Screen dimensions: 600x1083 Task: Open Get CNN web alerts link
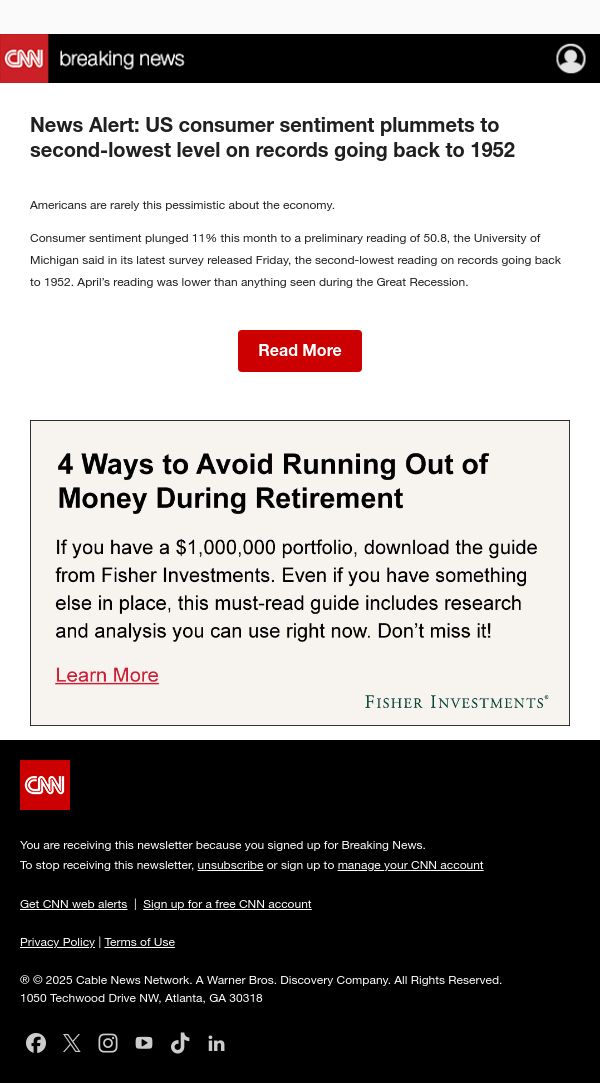click(x=74, y=904)
